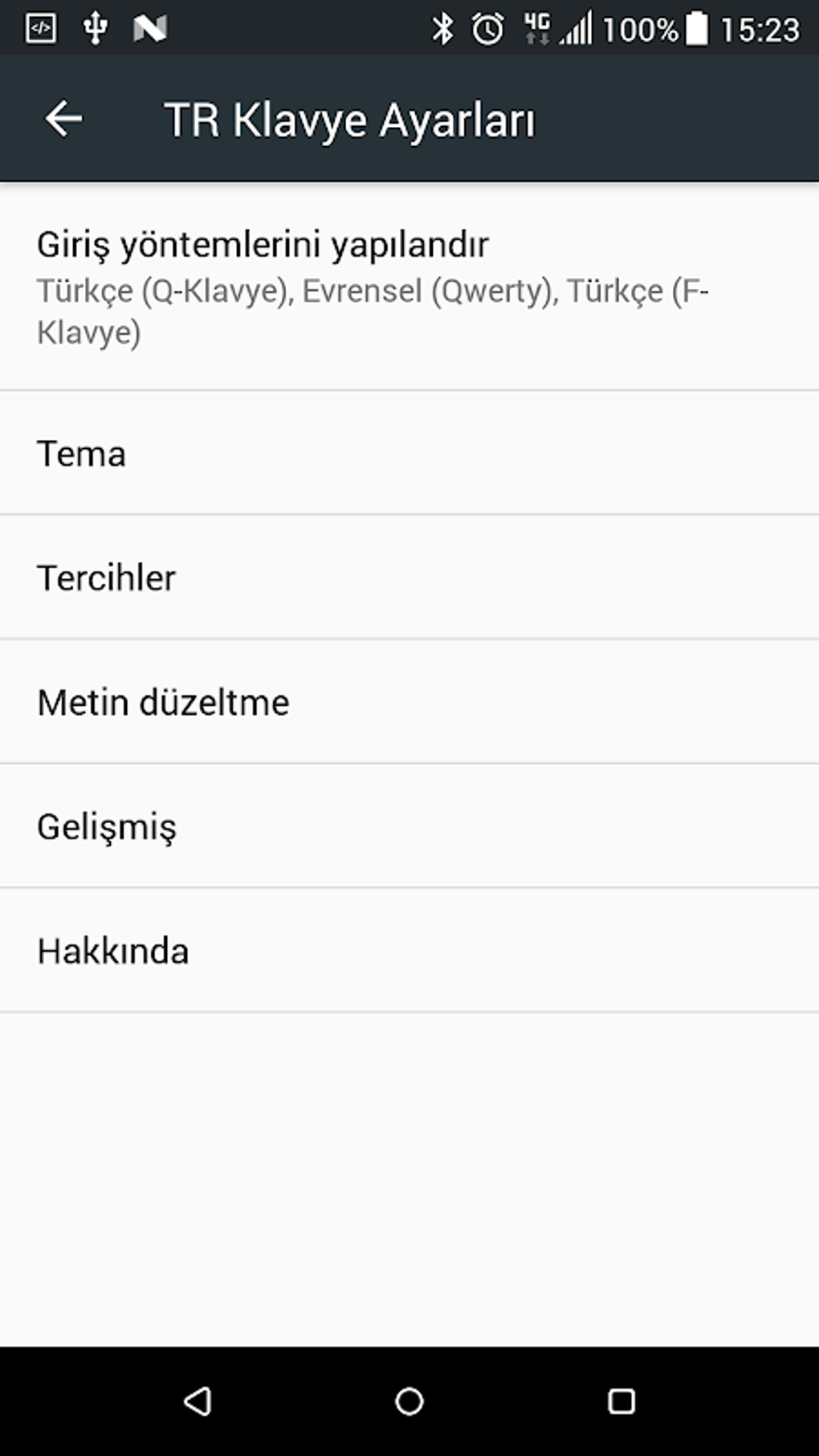Tap the back arrow in the app bar

(x=64, y=119)
